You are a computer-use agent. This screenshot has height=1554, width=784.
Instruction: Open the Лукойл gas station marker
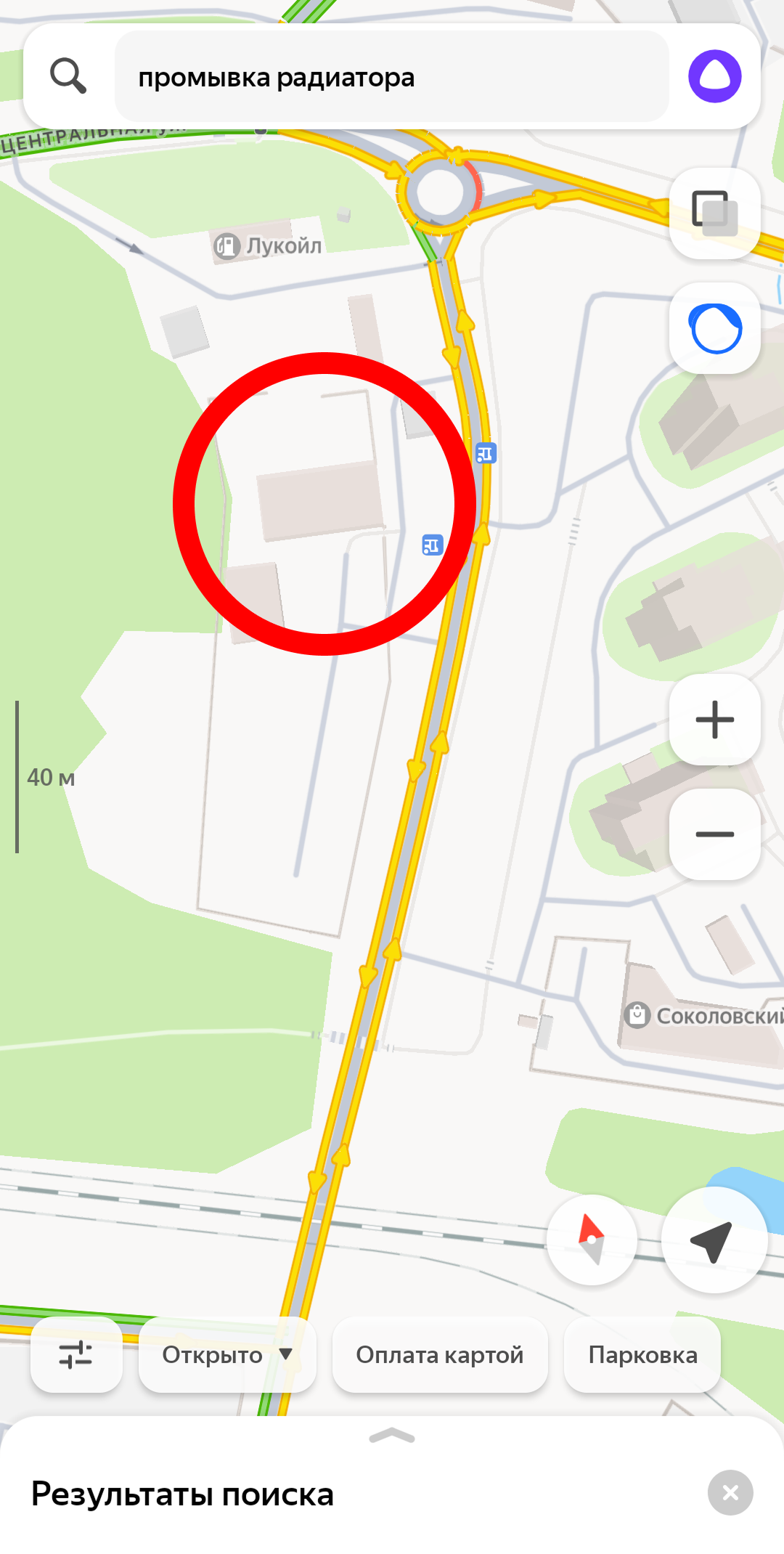pyautogui.click(x=227, y=246)
